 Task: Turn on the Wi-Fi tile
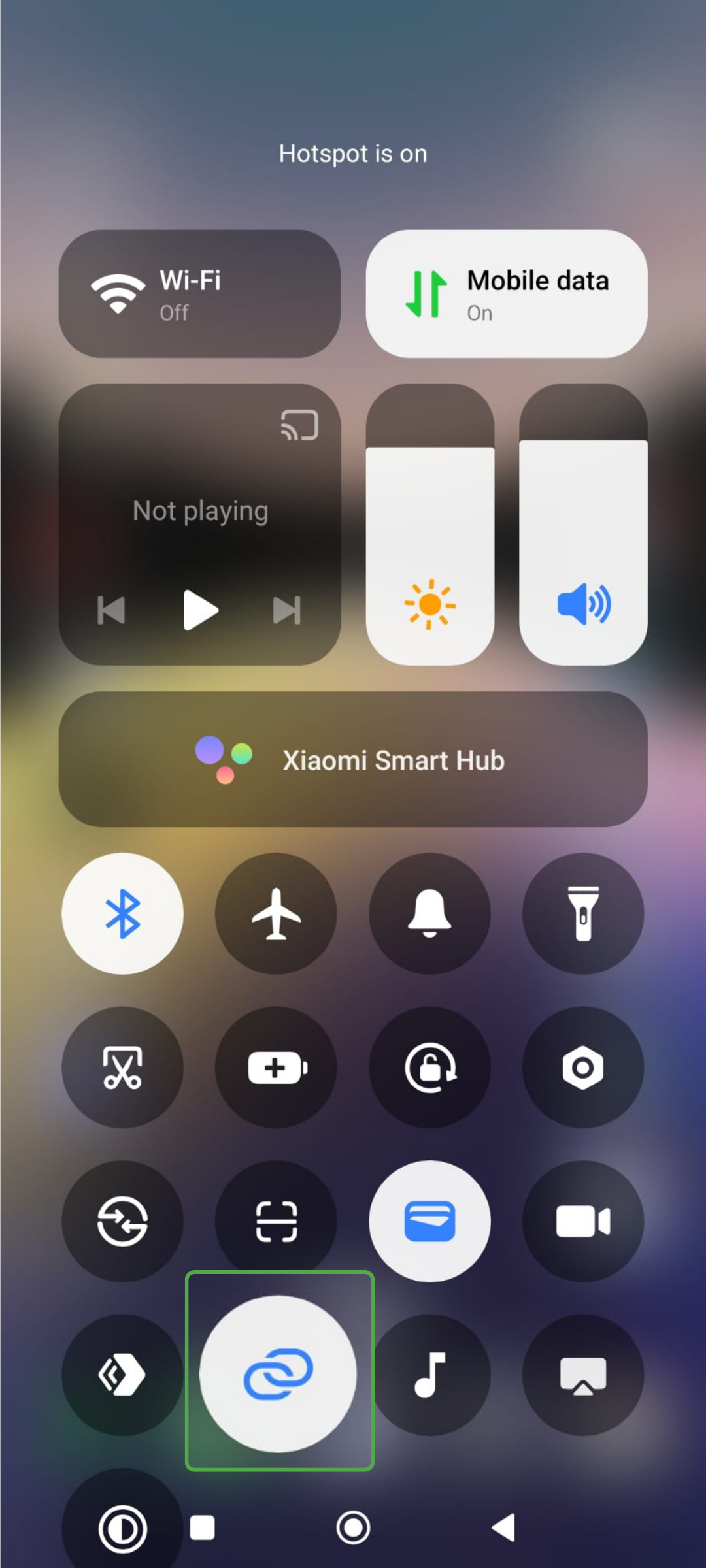click(199, 293)
